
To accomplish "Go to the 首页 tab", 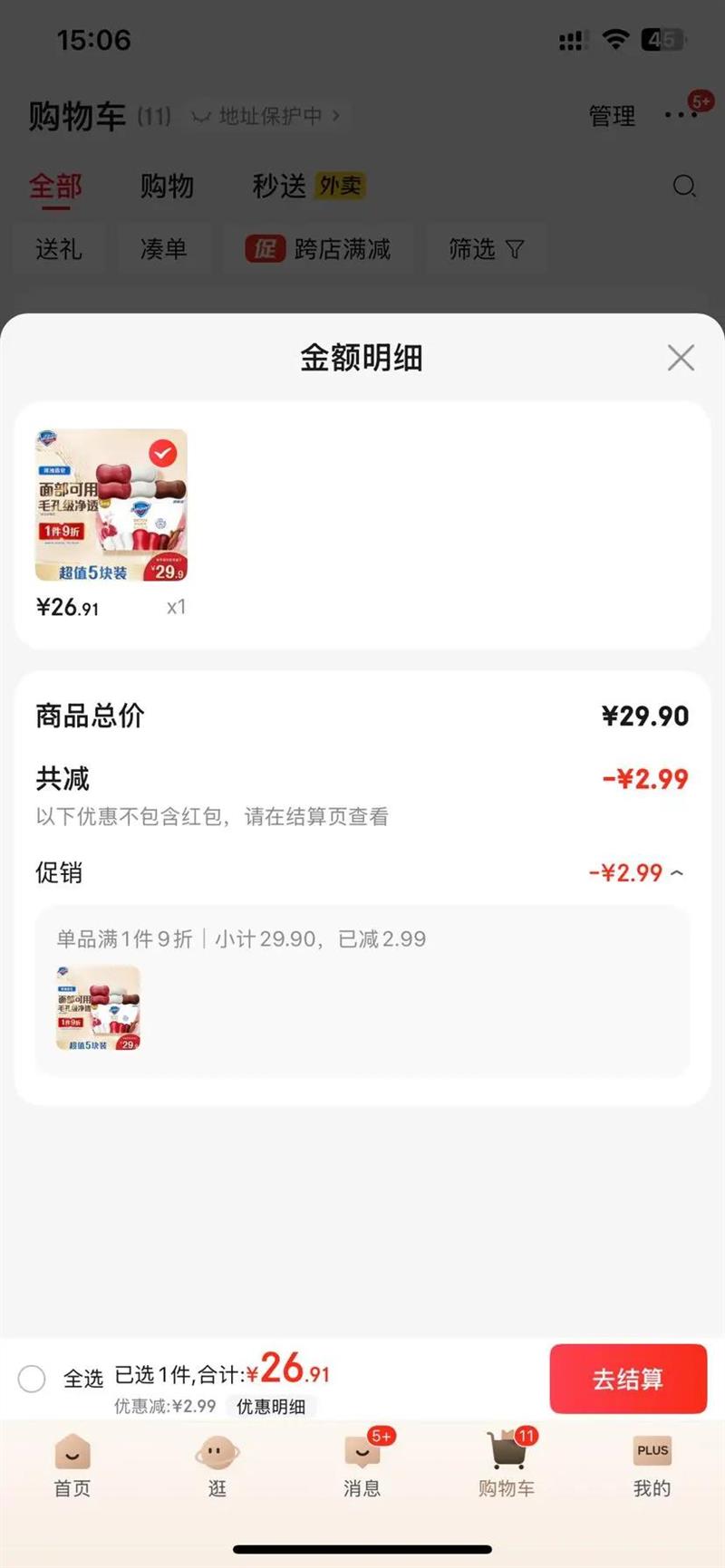I will point(72,1464).
